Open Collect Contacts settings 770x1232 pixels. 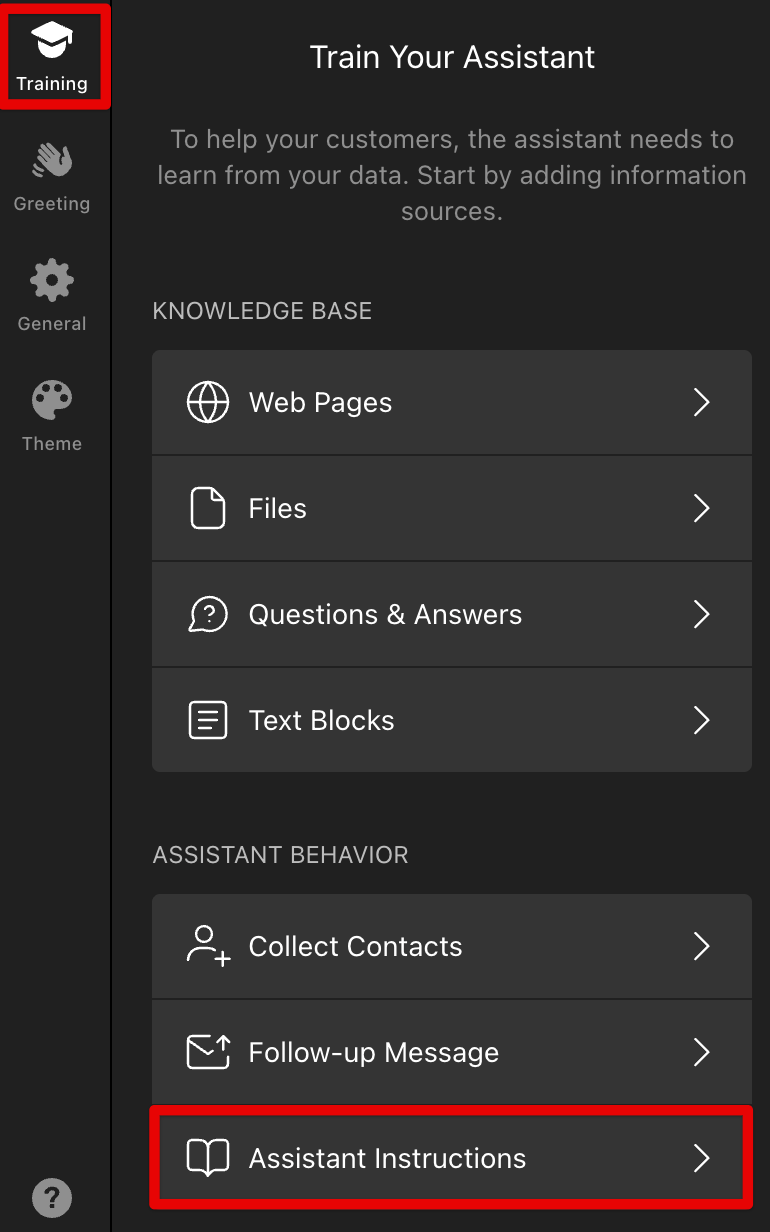click(x=451, y=947)
